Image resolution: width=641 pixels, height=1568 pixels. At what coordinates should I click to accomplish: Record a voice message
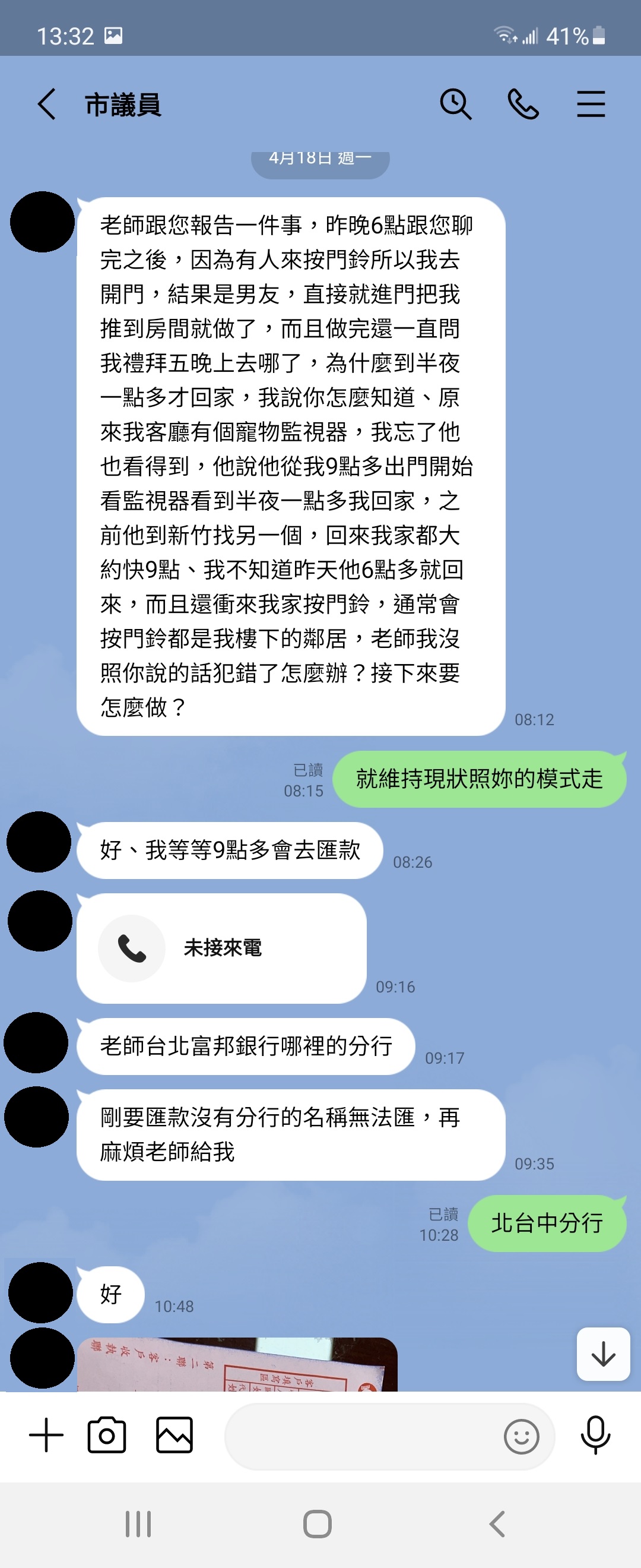point(595,1435)
